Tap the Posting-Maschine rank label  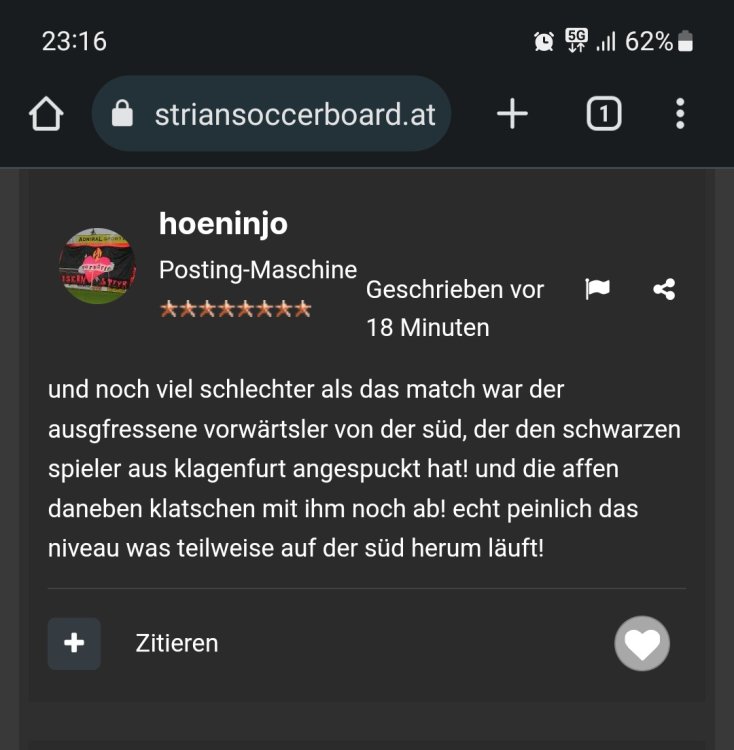[x=258, y=269]
